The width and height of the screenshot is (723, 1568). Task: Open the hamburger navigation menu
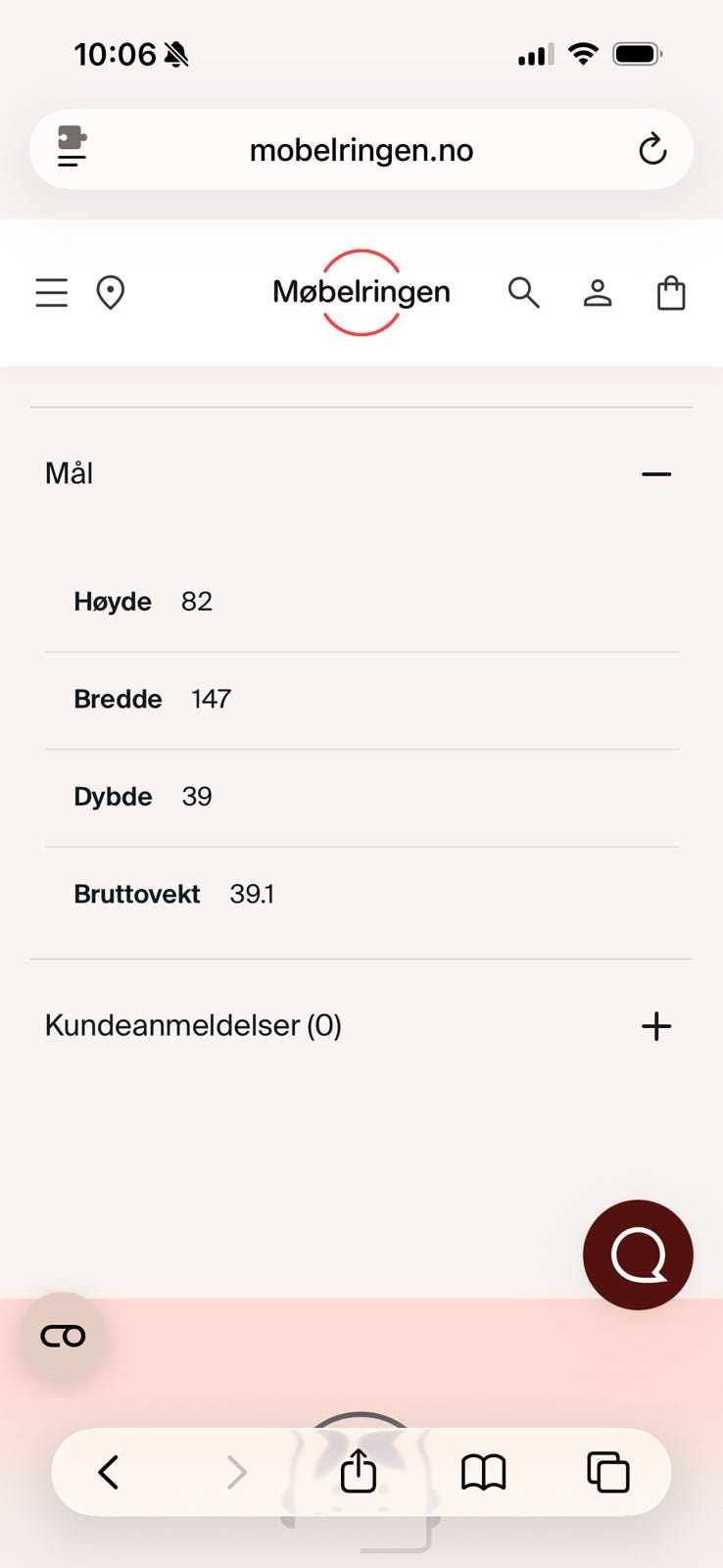click(51, 292)
